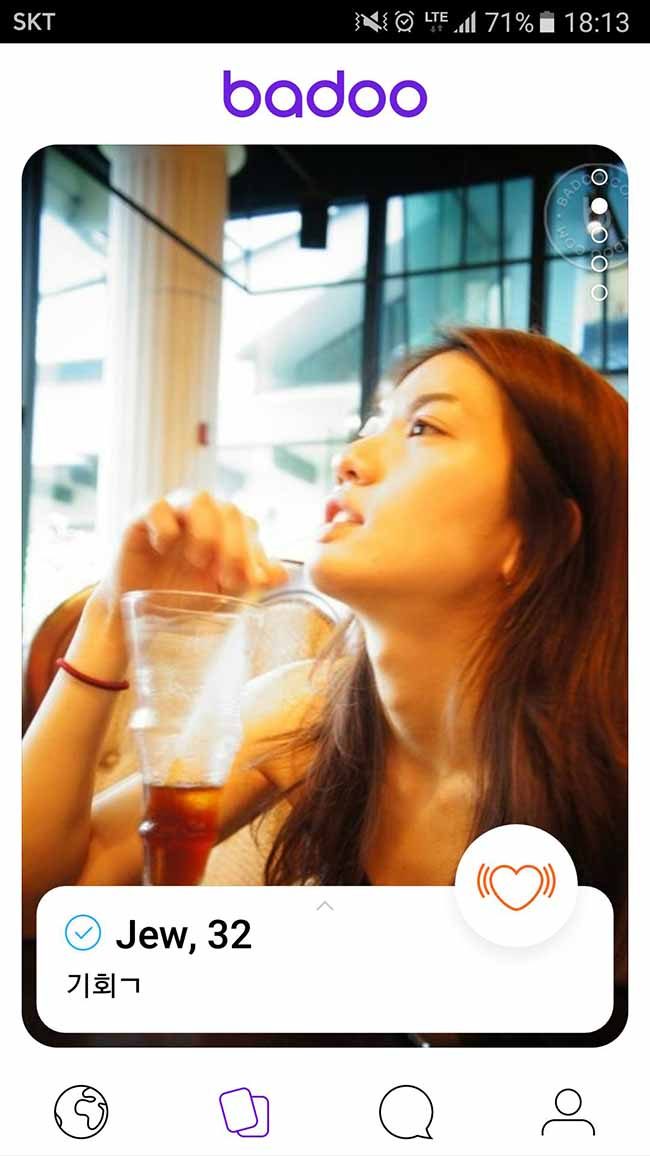The width and height of the screenshot is (650, 1156).
Task: Switch to the Encounters cards tab
Action: click(x=244, y=1113)
